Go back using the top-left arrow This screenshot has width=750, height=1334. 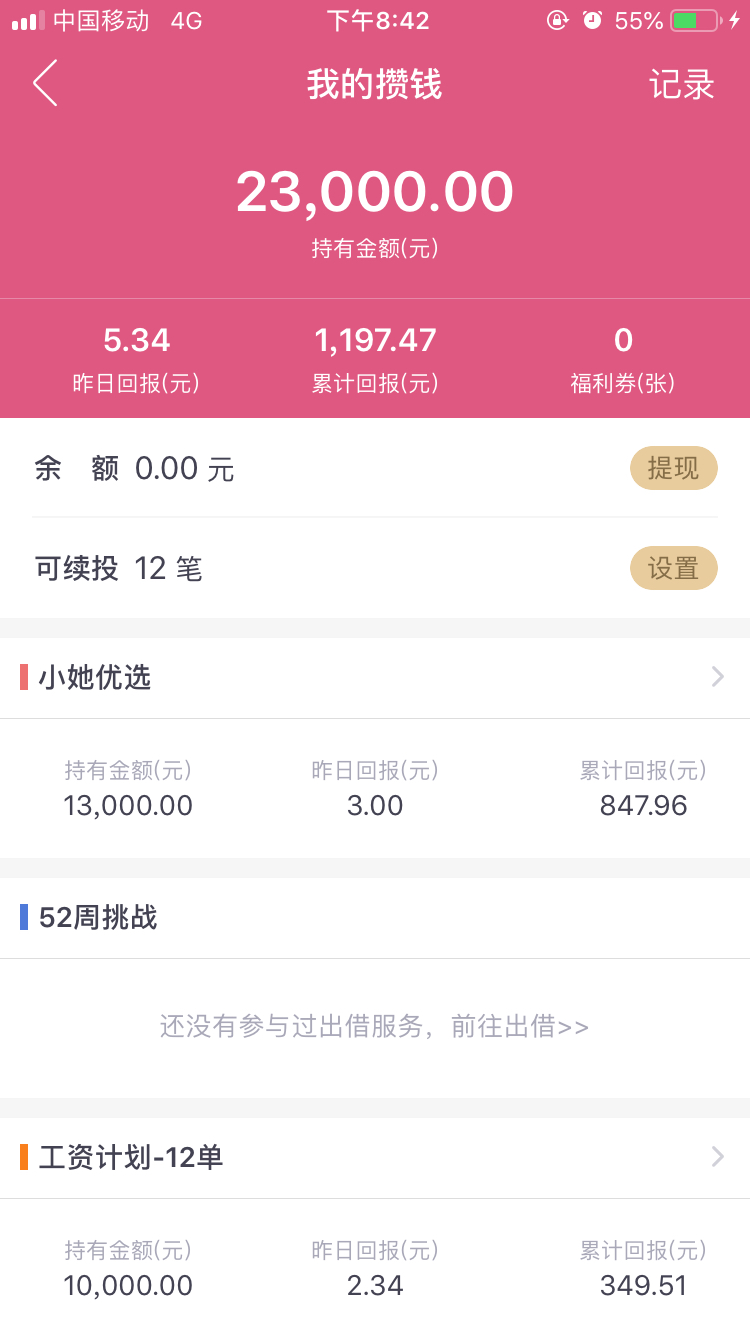(45, 83)
